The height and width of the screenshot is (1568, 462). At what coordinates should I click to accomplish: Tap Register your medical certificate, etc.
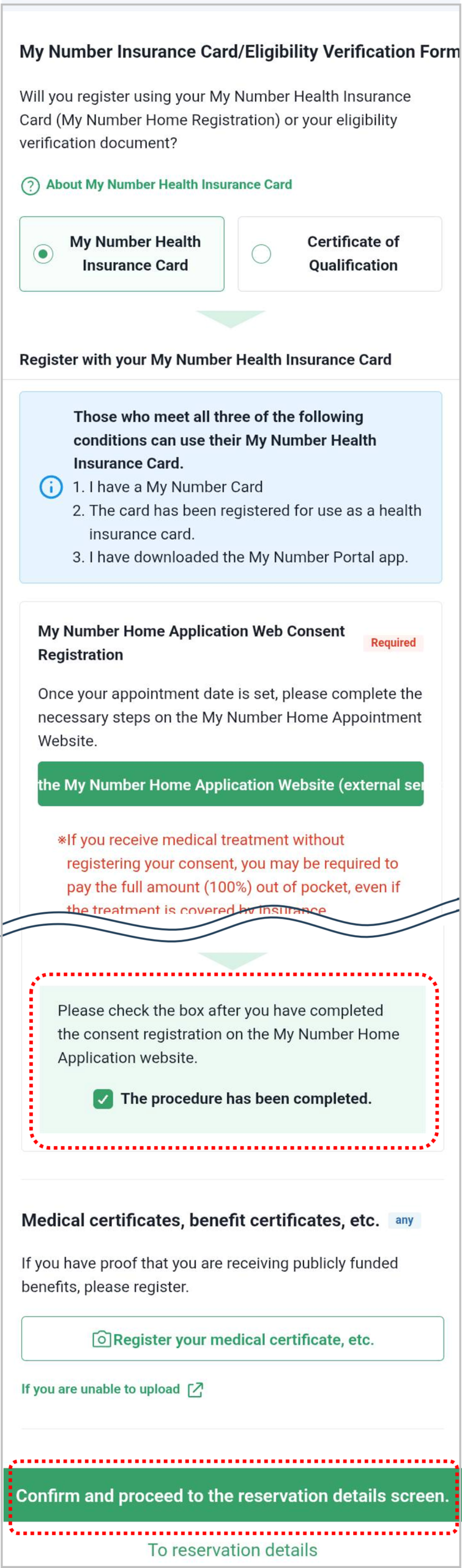coord(233,1339)
